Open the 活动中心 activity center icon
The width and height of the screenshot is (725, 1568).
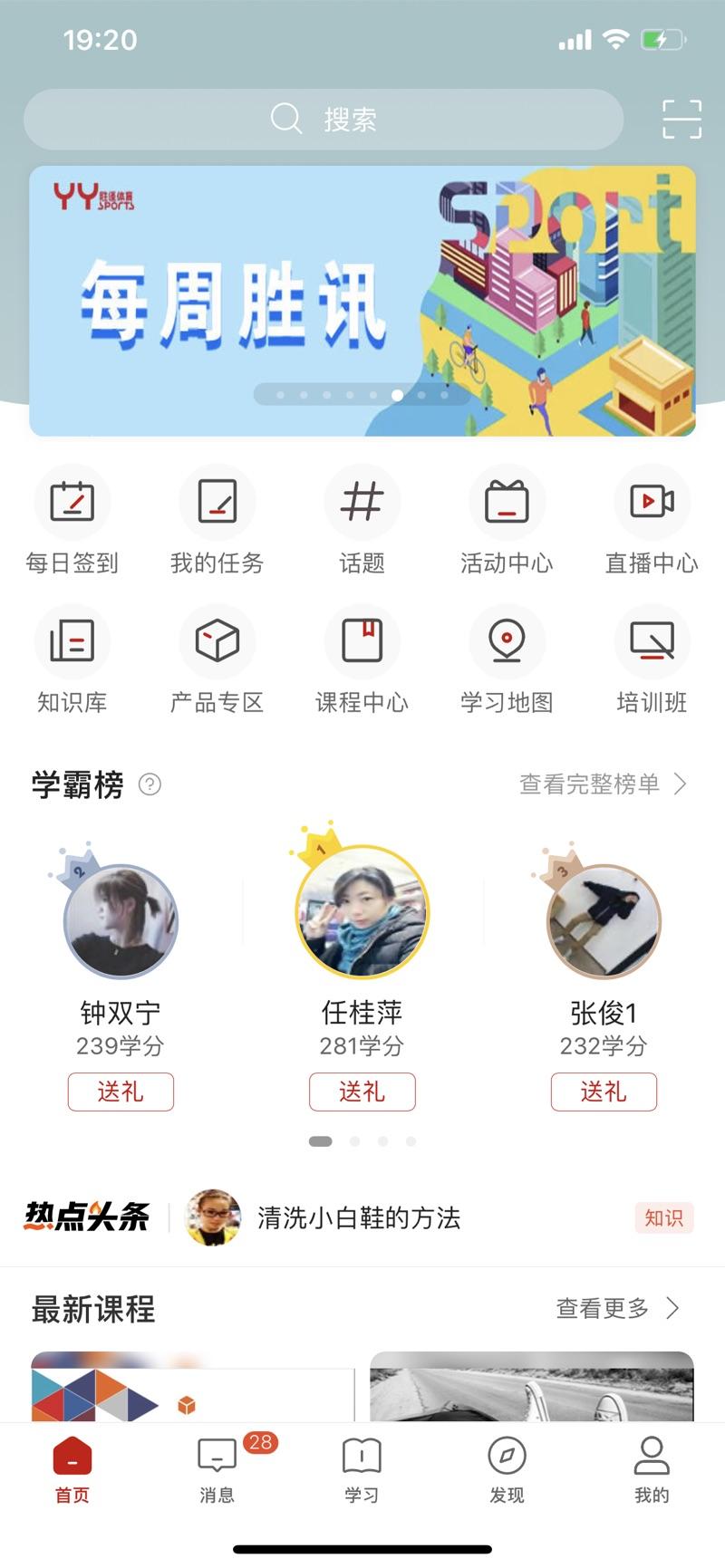pyautogui.click(x=507, y=503)
